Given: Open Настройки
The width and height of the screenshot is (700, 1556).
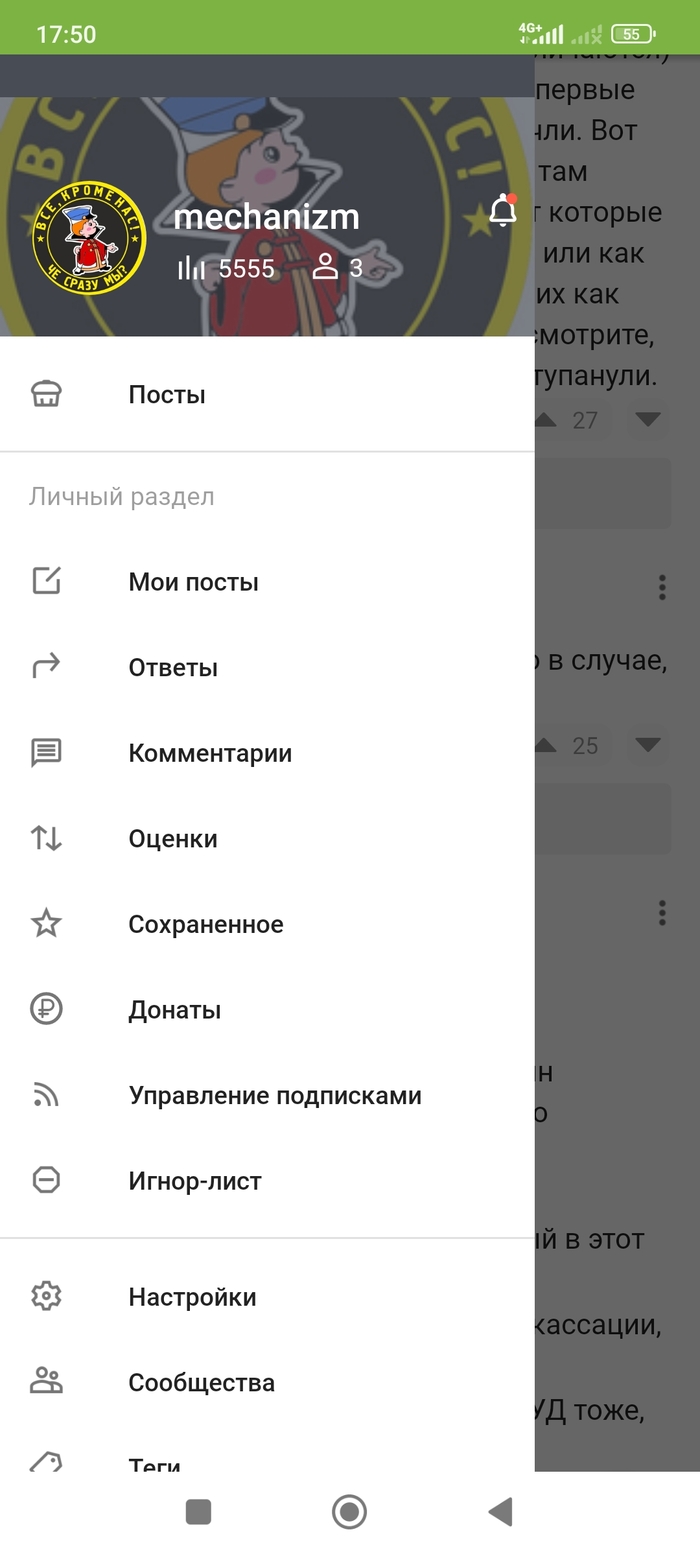Looking at the screenshot, I should tap(192, 1297).
